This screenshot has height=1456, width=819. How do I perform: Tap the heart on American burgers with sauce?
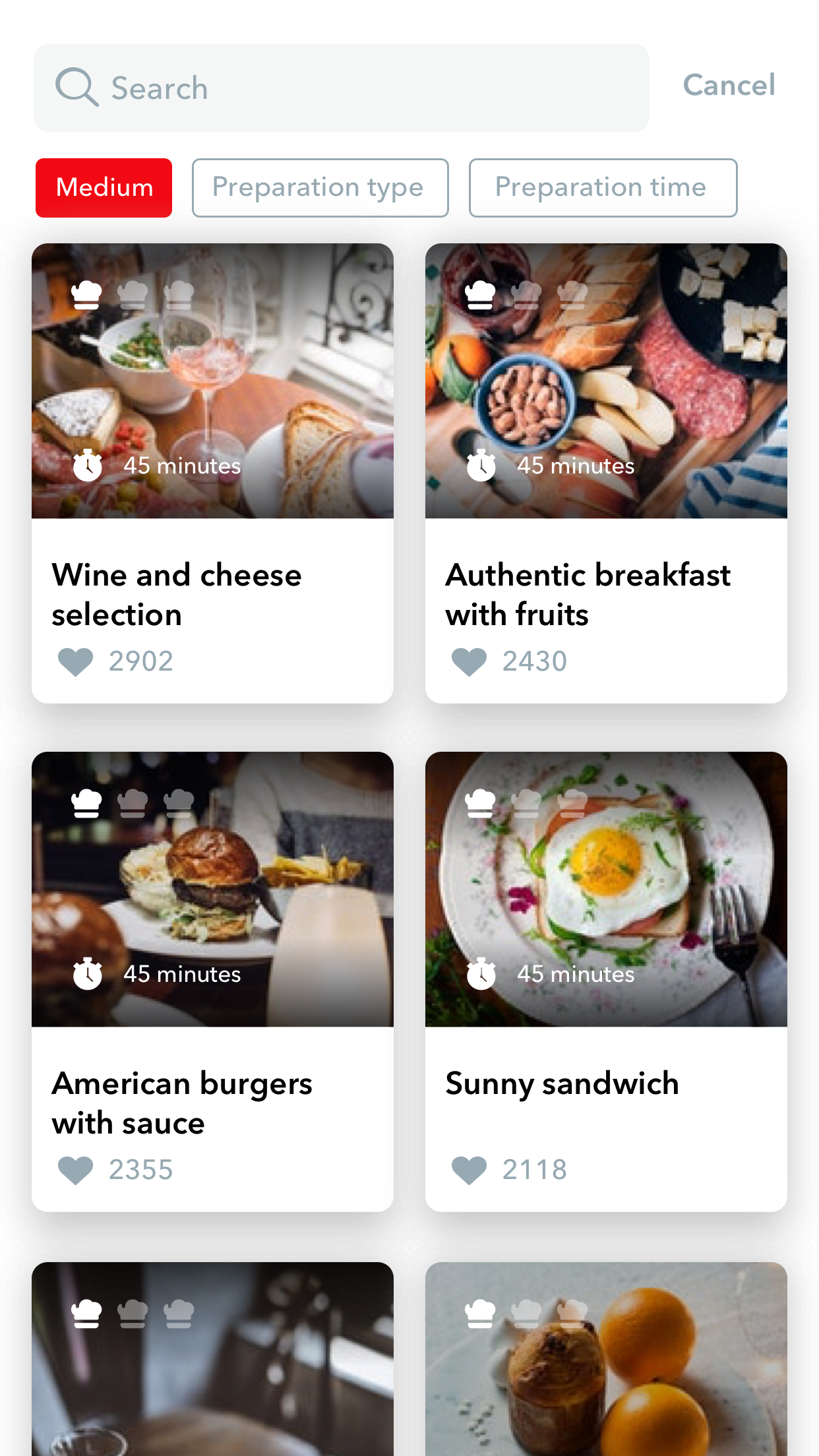tap(76, 1170)
